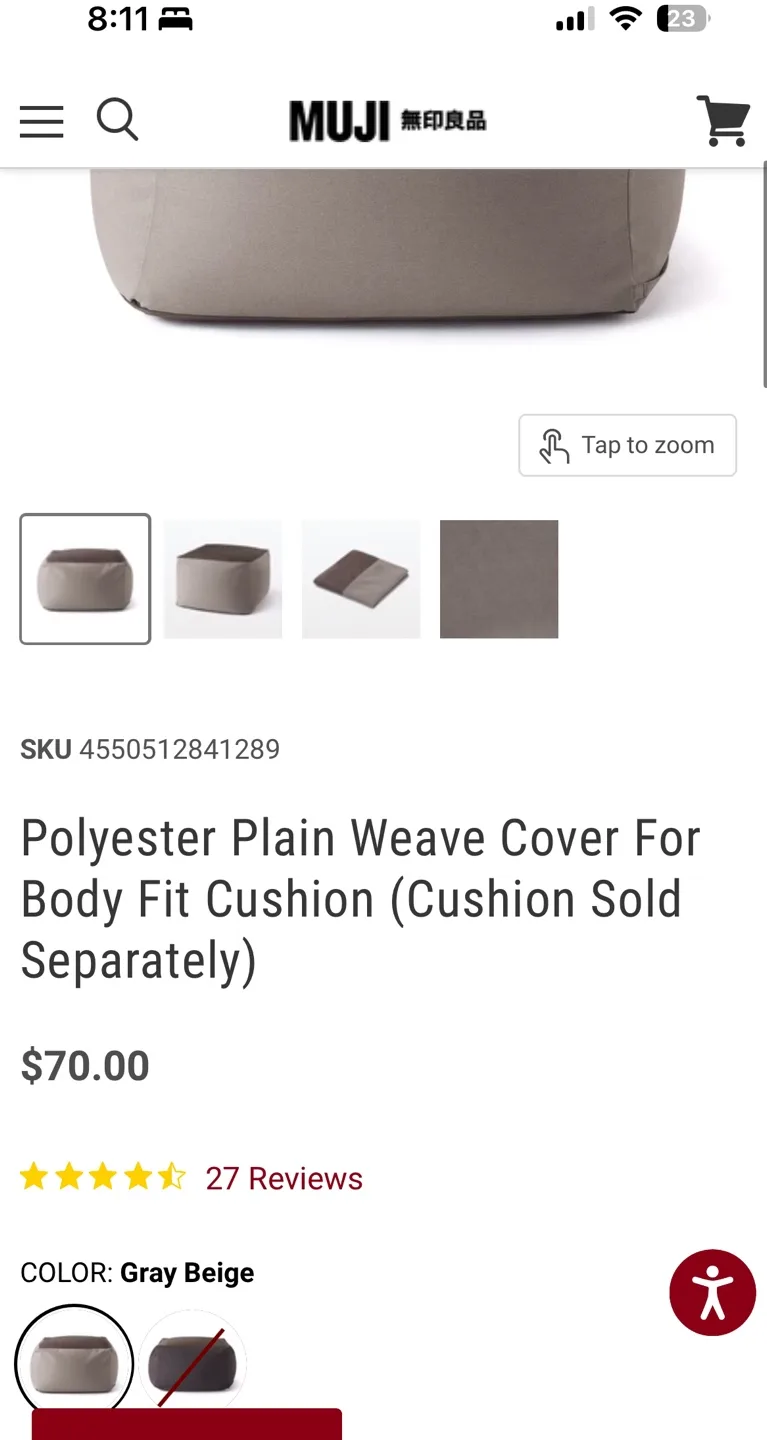Click the Tap to zoom control
The image size is (767, 1440).
click(627, 445)
